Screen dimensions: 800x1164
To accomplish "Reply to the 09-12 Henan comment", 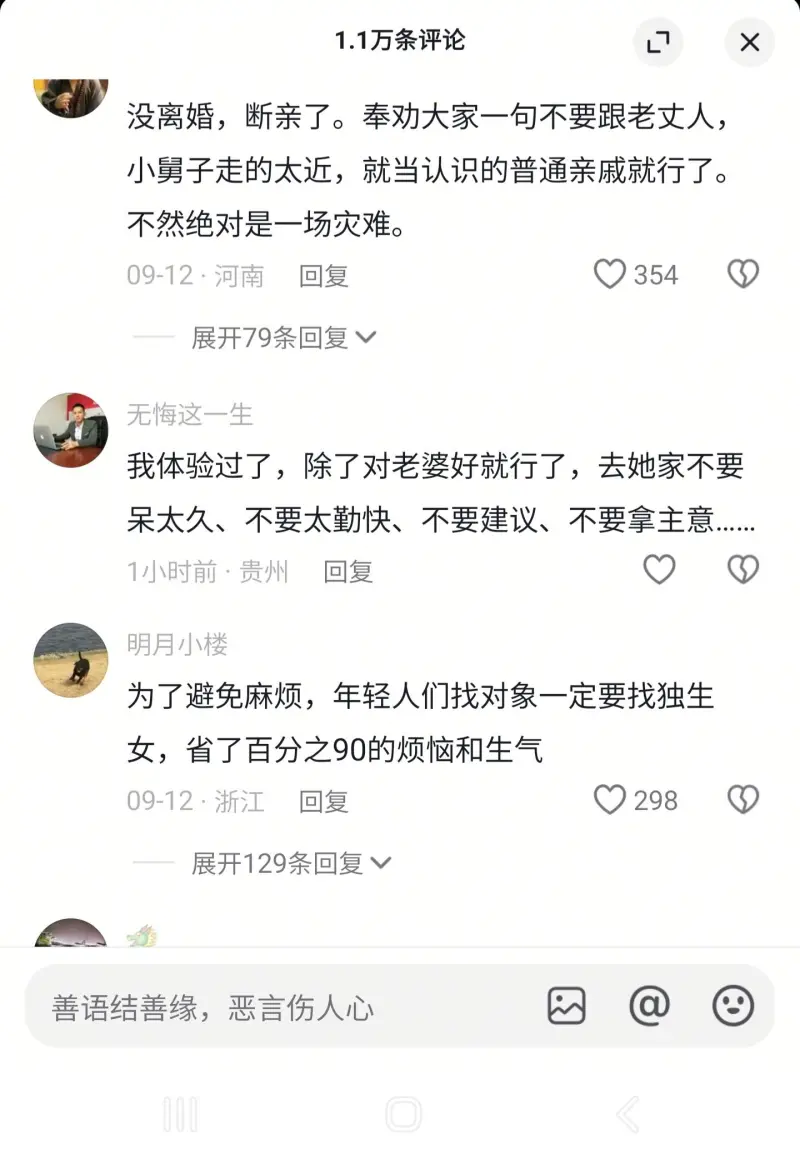I will point(323,275).
